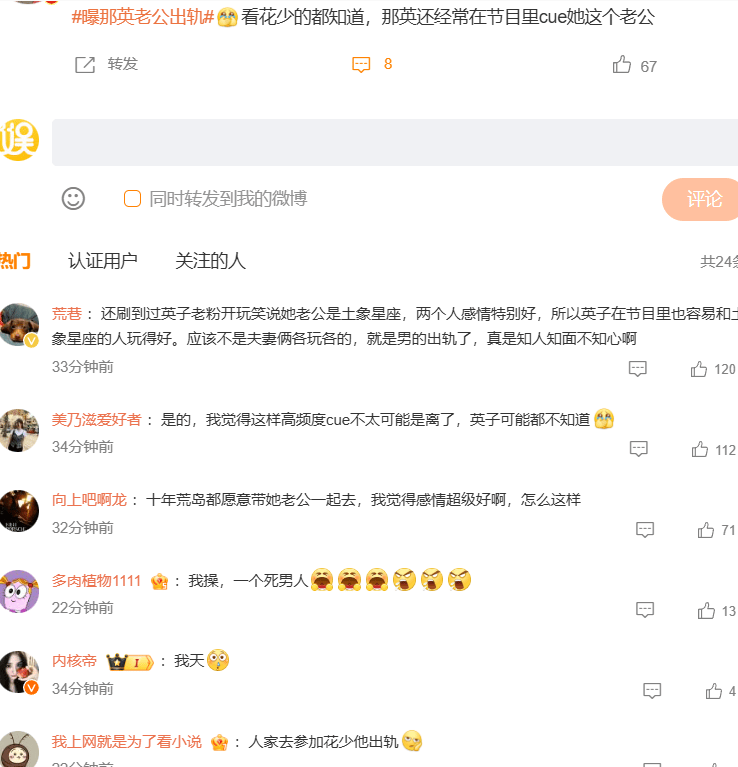The width and height of the screenshot is (738, 767).
Task: Open 荒巷's user profile link
Action: [x=67, y=313]
